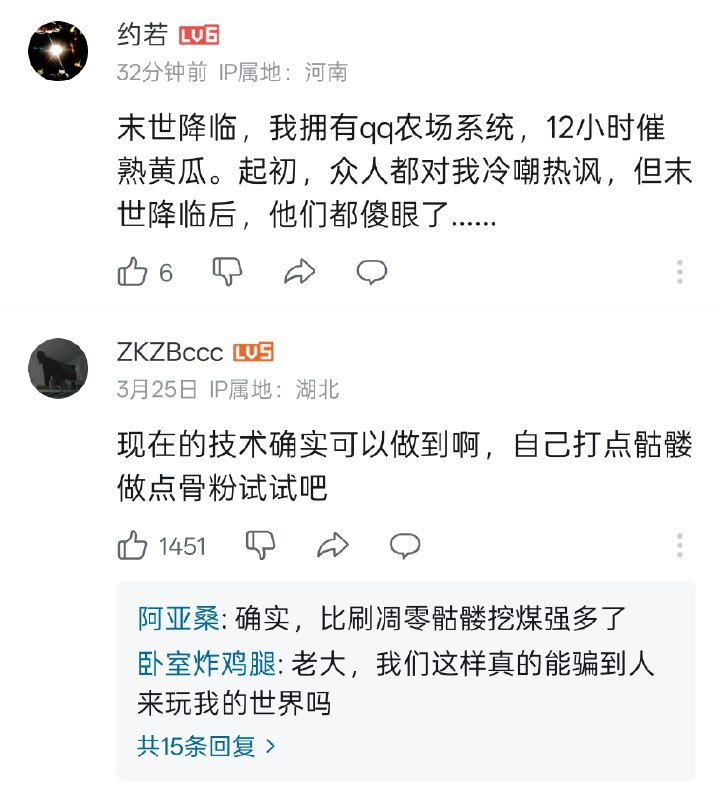Open more options on ZKZBccc's comment
This screenshot has height=800, width=720.
click(680, 545)
